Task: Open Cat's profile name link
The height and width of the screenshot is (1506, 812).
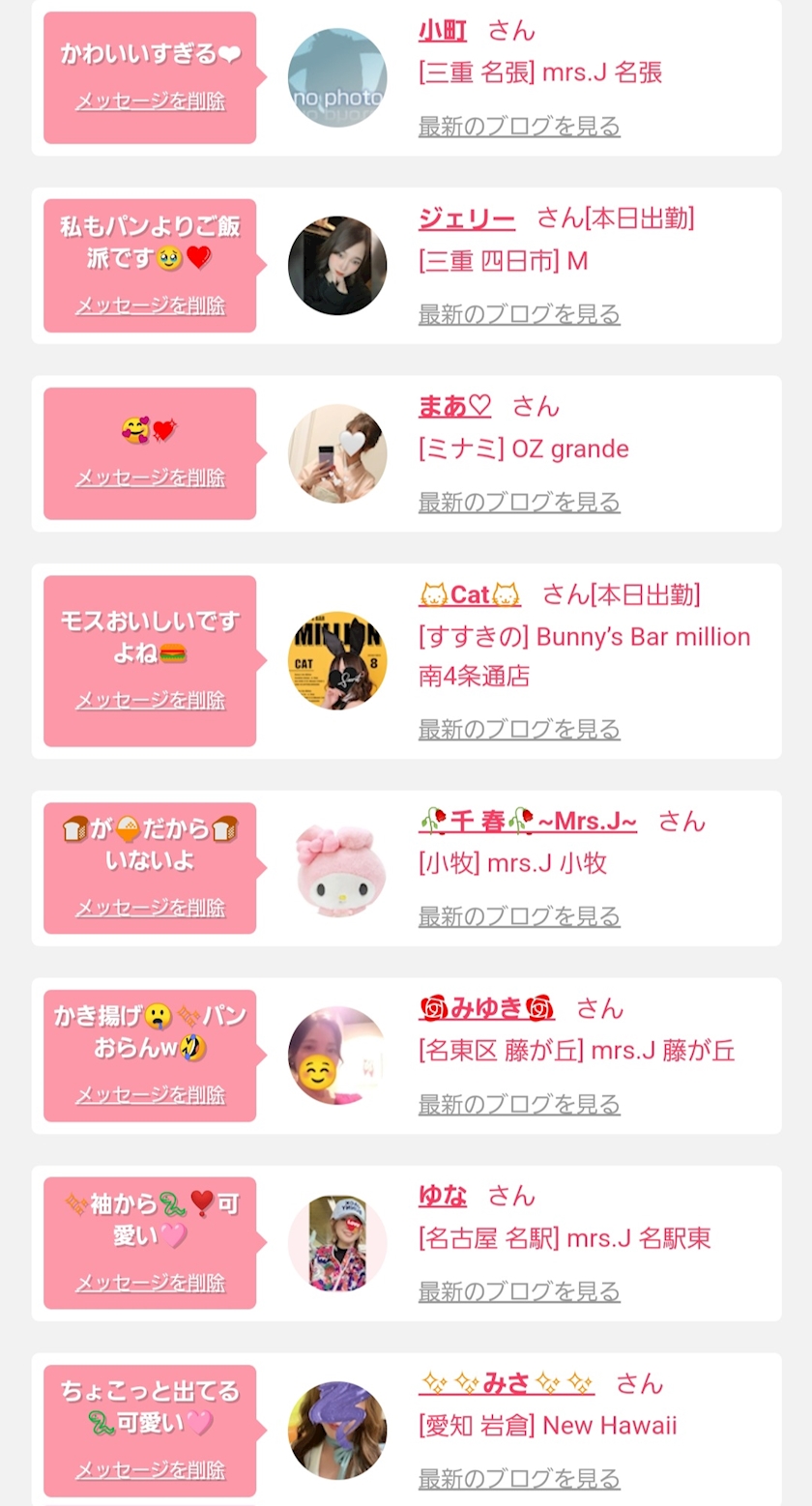Action: point(470,594)
